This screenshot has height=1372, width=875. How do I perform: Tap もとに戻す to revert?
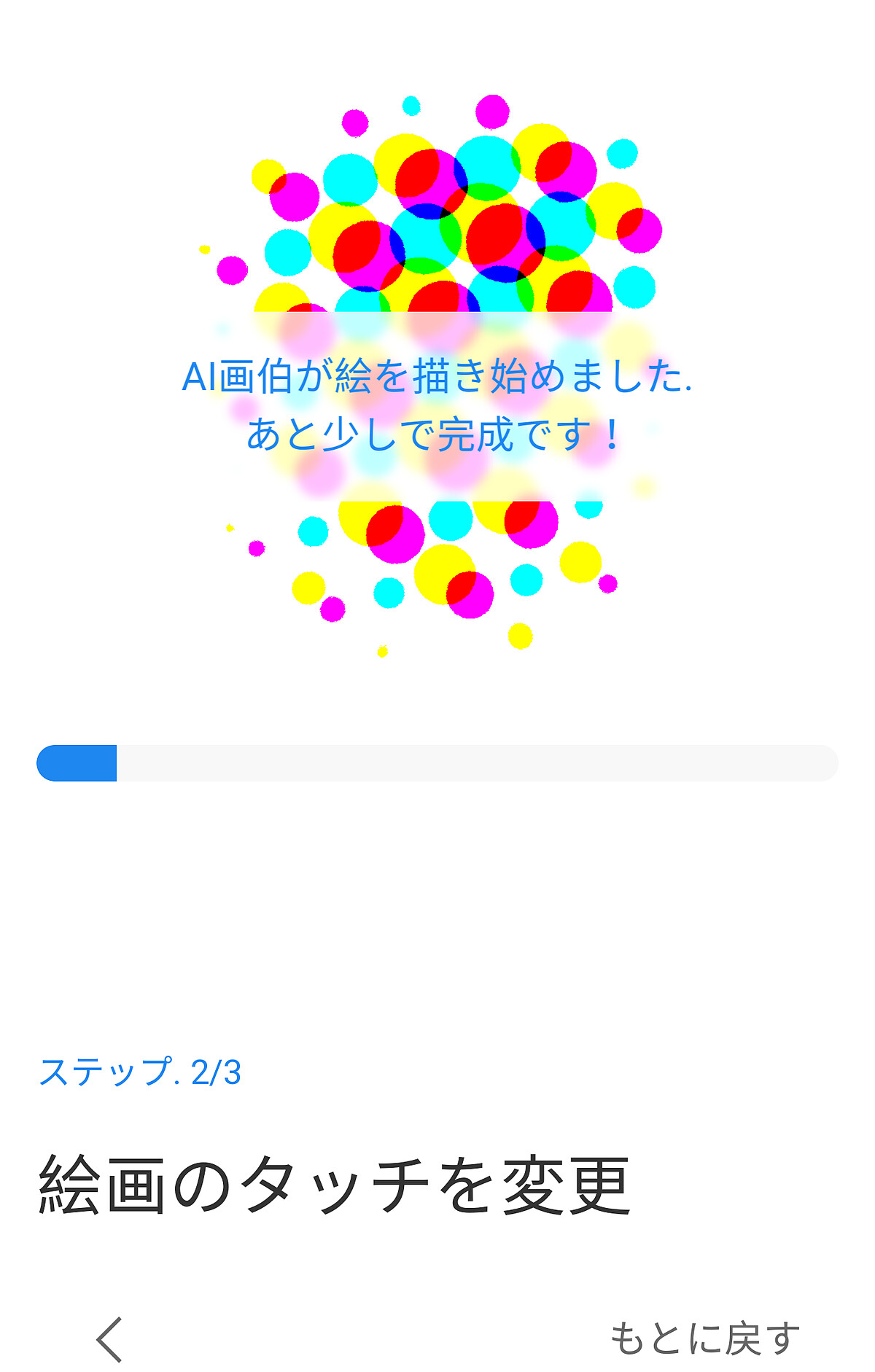tap(704, 1339)
